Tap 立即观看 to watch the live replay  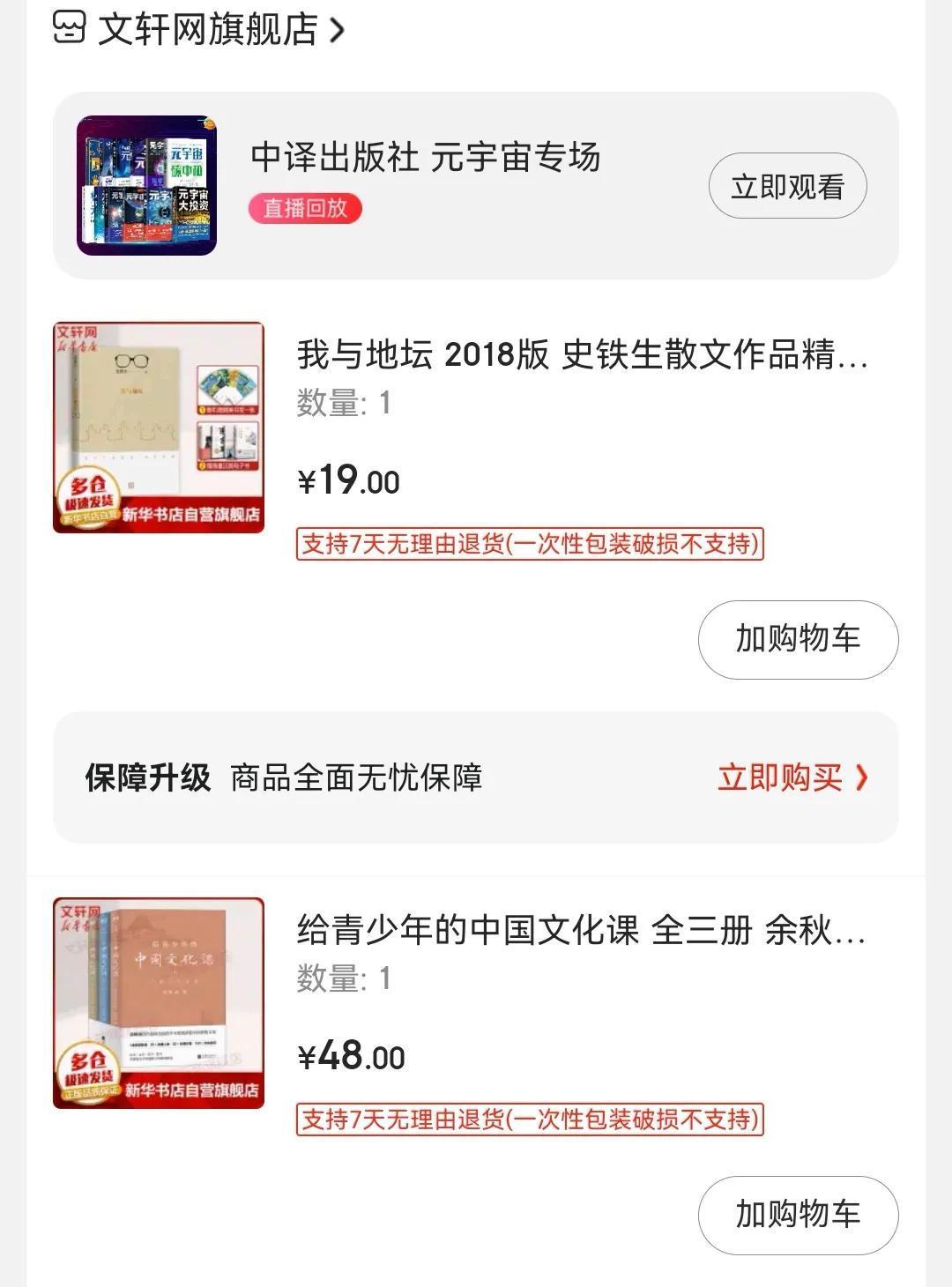(787, 187)
